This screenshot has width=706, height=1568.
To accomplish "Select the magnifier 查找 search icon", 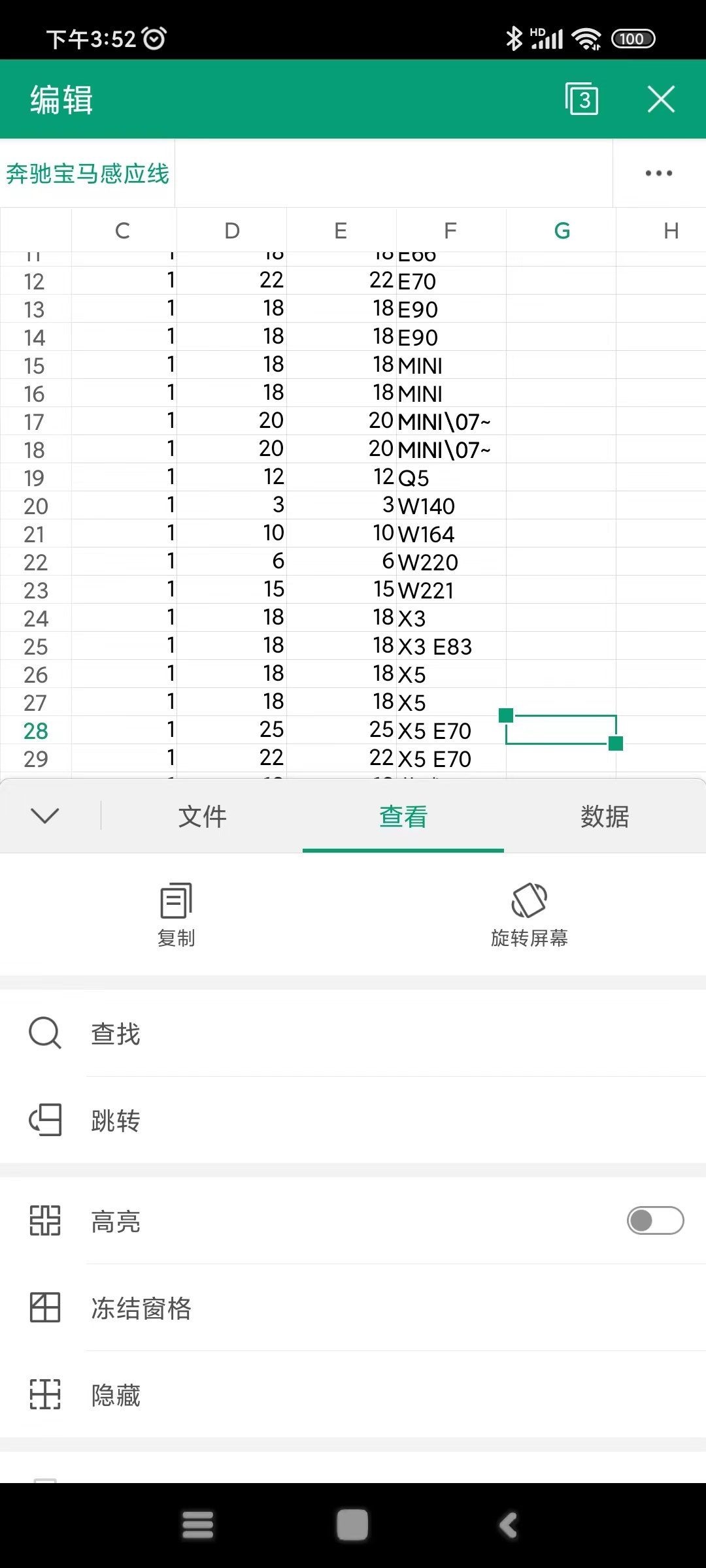I will [x=43, y=1032].
